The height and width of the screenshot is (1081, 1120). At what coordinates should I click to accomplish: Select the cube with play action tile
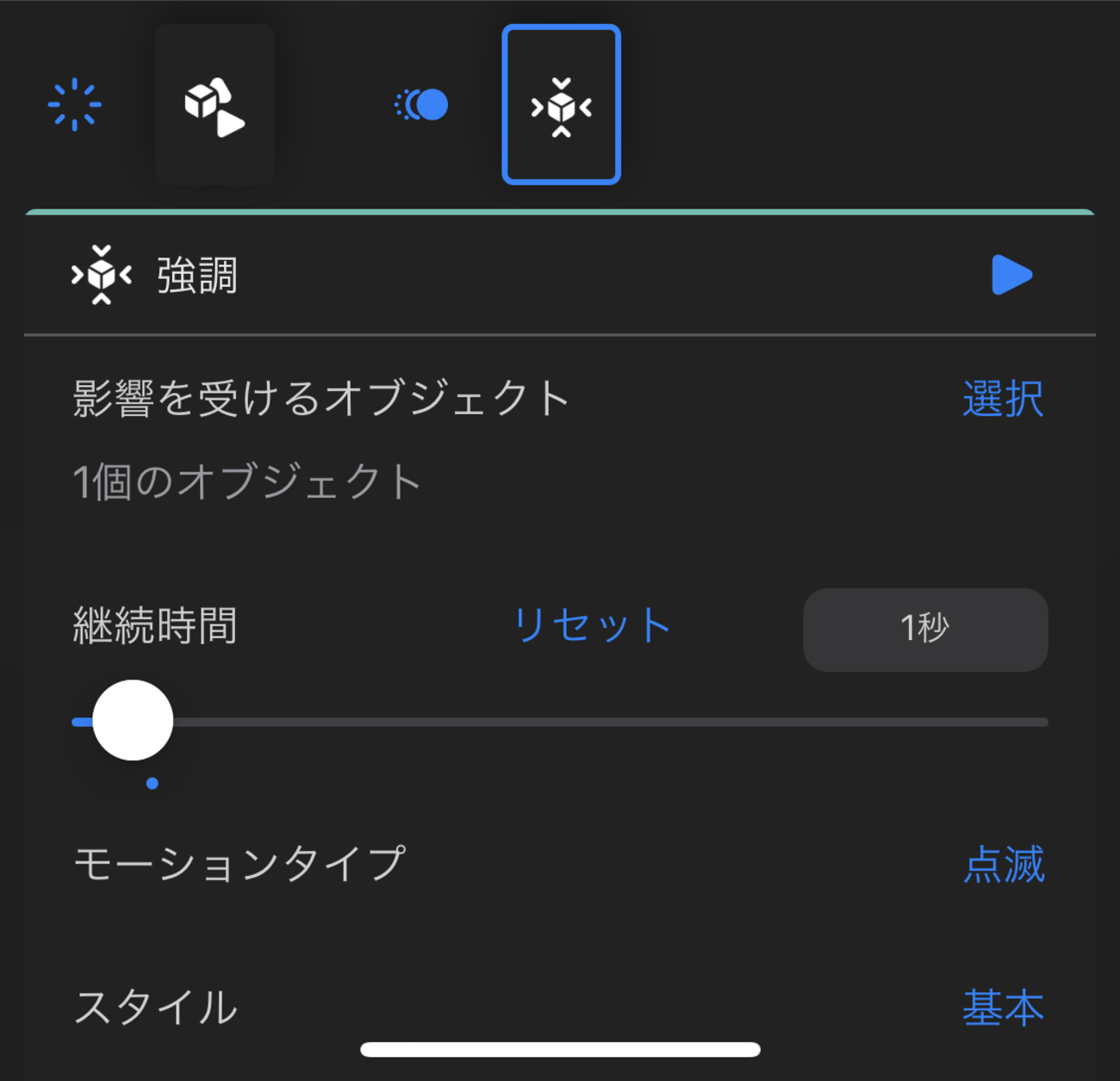pyautogui.click(x=215, y=104)
